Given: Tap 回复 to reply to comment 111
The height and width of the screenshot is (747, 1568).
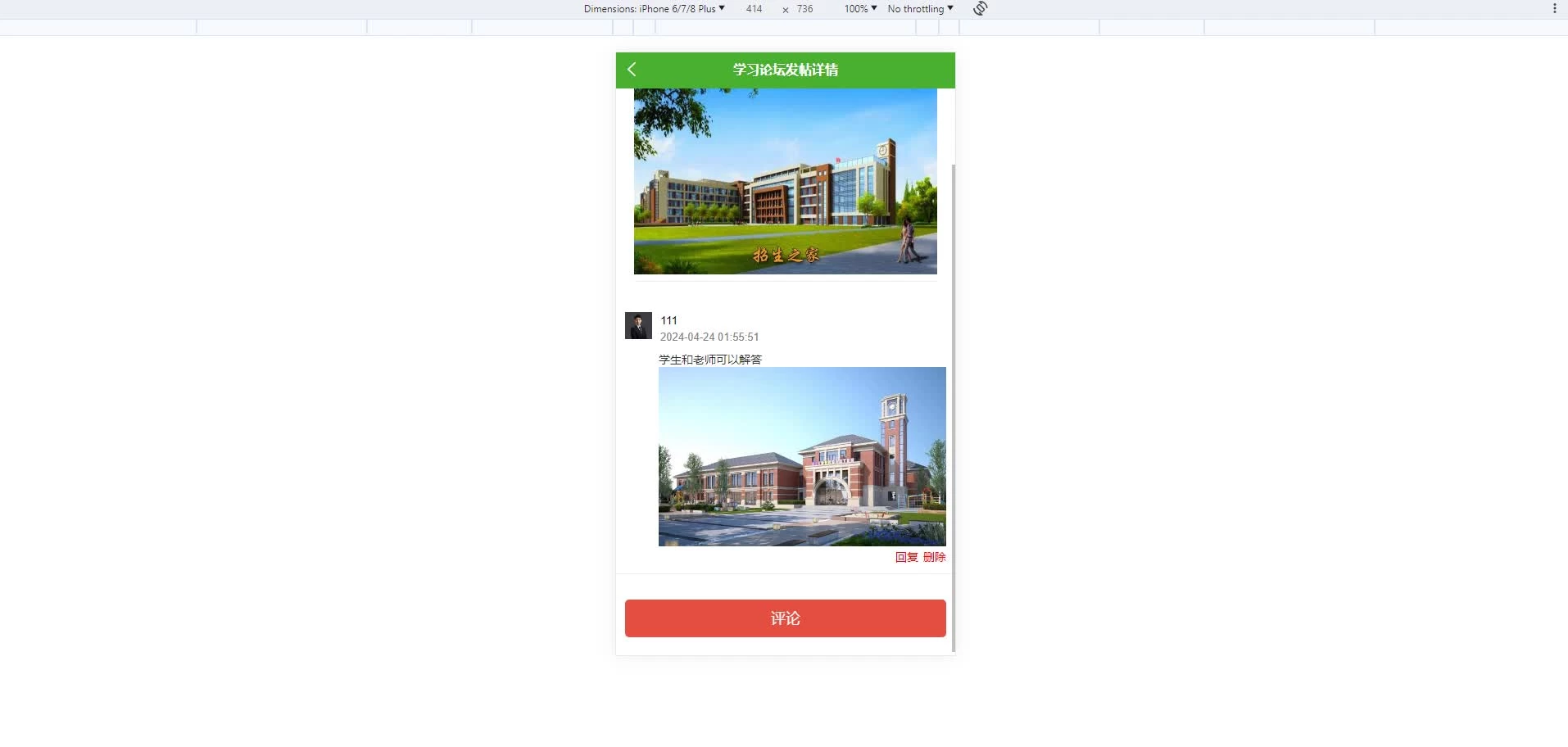Looking at the screenshot, I should [x=906, y=557].
